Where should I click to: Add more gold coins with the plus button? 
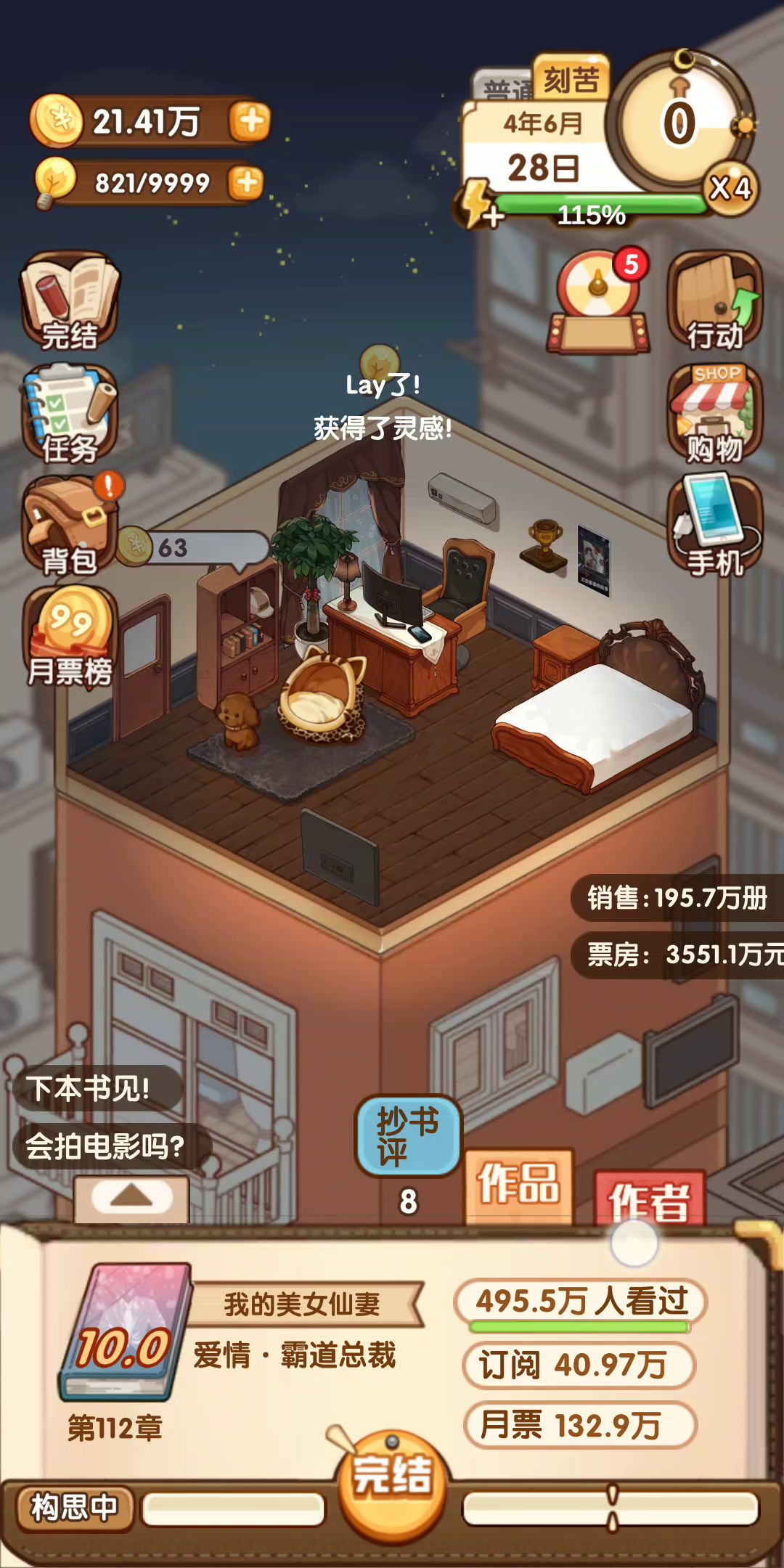pos(250,121)
